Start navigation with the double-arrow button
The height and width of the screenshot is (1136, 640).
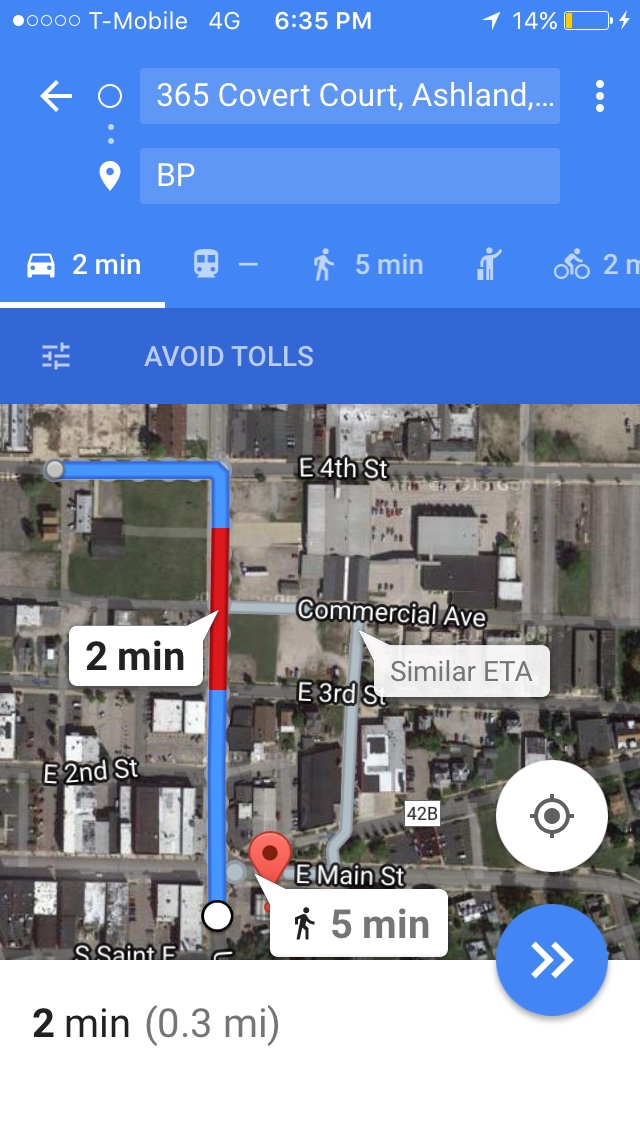click(x=551, y=960)
